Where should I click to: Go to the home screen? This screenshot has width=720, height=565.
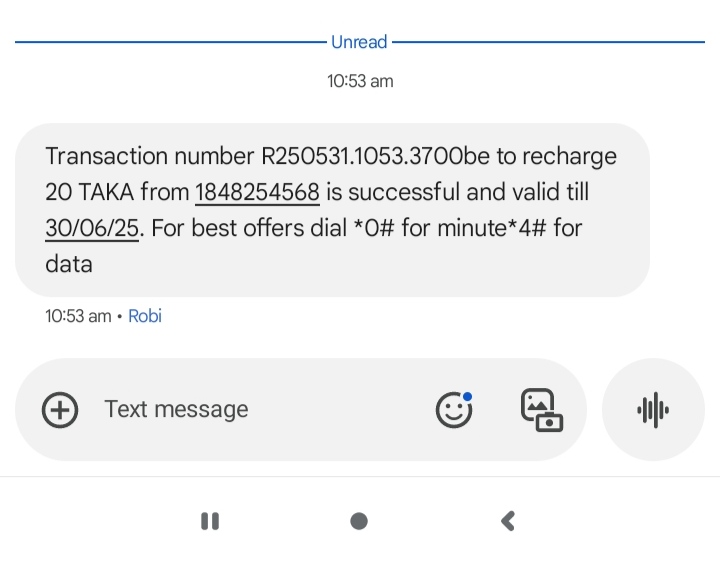359,520
